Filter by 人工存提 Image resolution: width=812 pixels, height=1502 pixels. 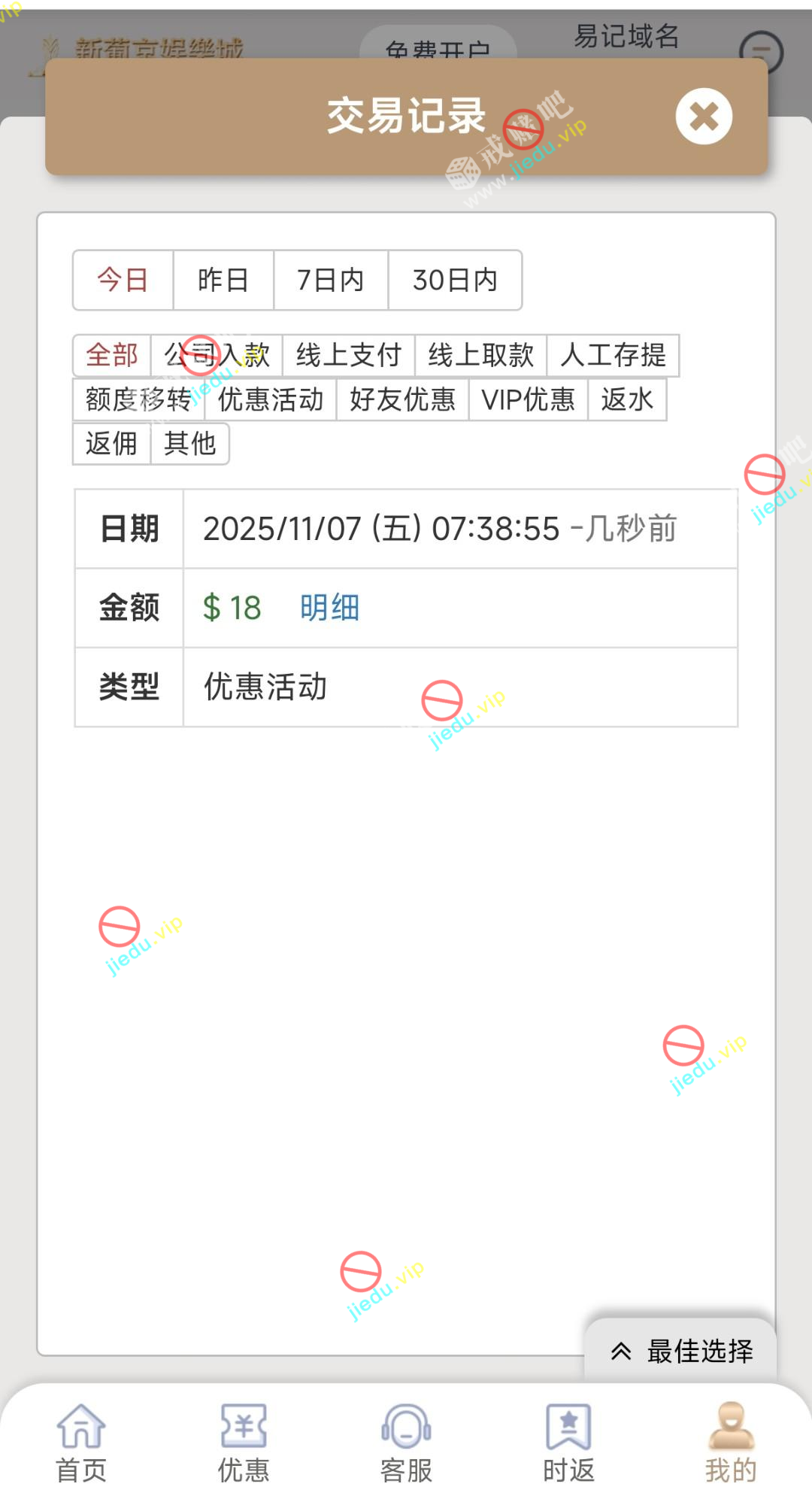pyautogui.click(x=613, y=355)
